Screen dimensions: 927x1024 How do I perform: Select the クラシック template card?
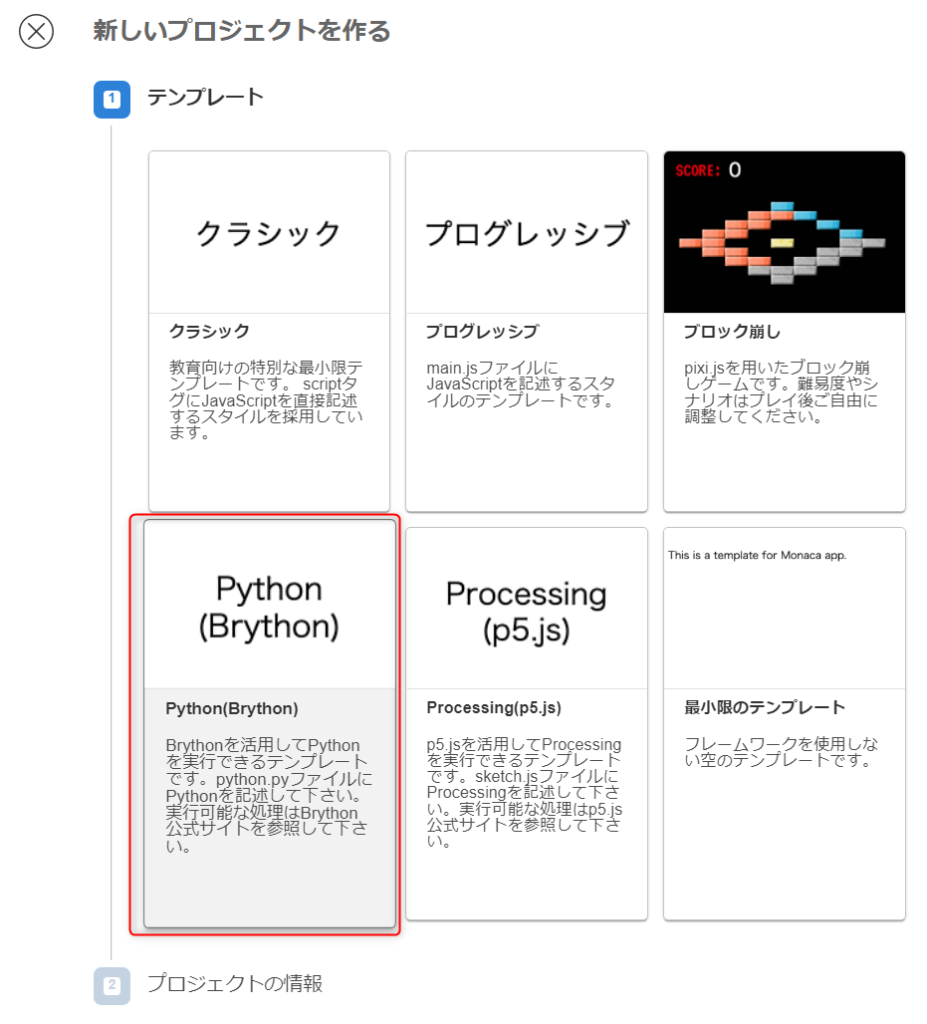pos(269,331)
